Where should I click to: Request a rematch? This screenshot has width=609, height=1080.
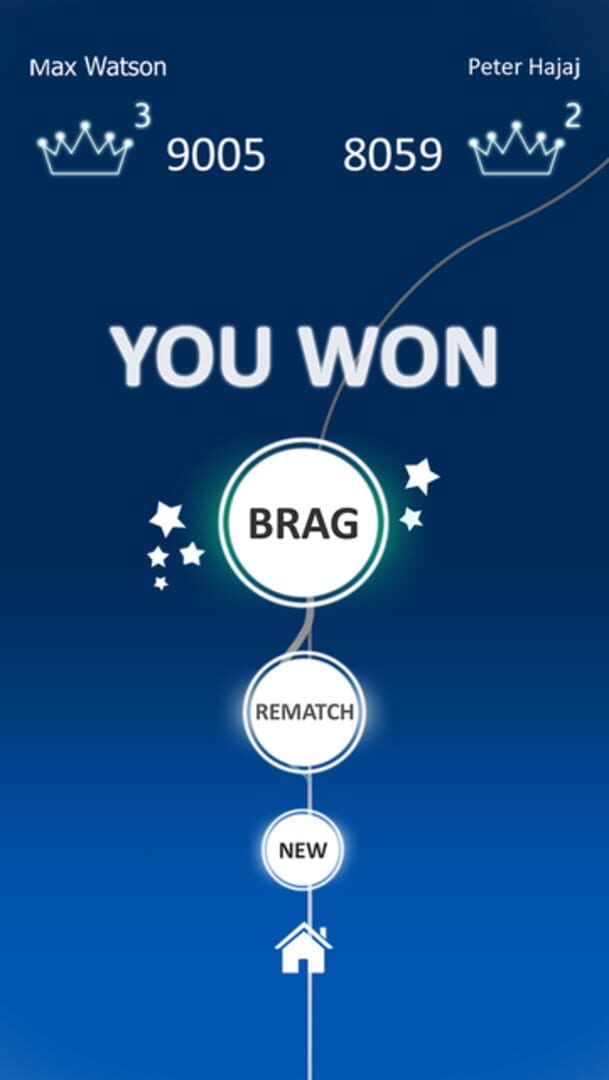[x=304, y=712]
